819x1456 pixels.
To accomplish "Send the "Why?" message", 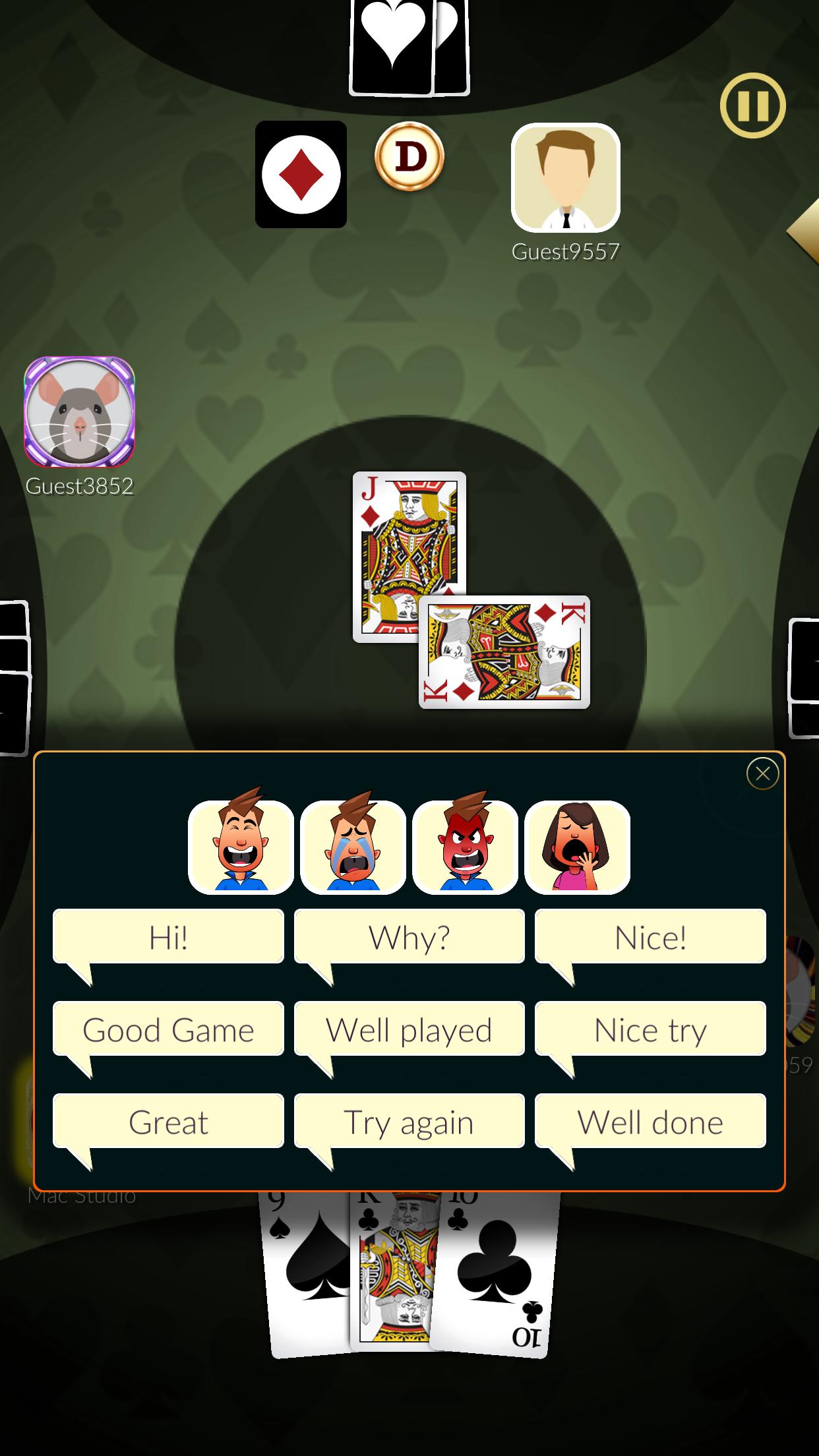I will 409,937.
